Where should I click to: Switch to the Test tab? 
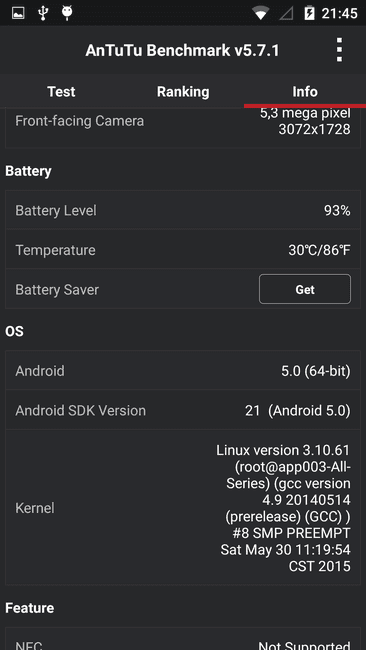point(61,91)
